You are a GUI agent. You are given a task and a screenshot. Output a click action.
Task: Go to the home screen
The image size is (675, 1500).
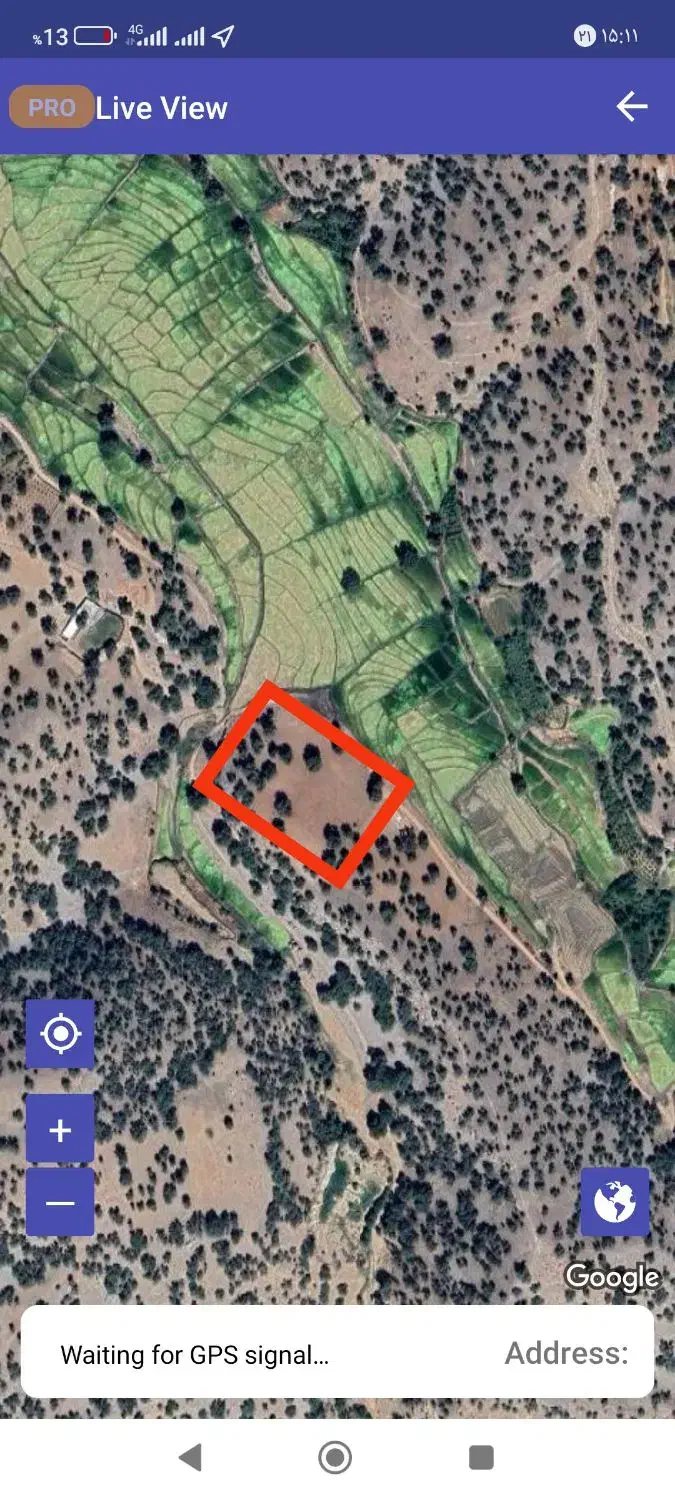(x=336, y=1457)
